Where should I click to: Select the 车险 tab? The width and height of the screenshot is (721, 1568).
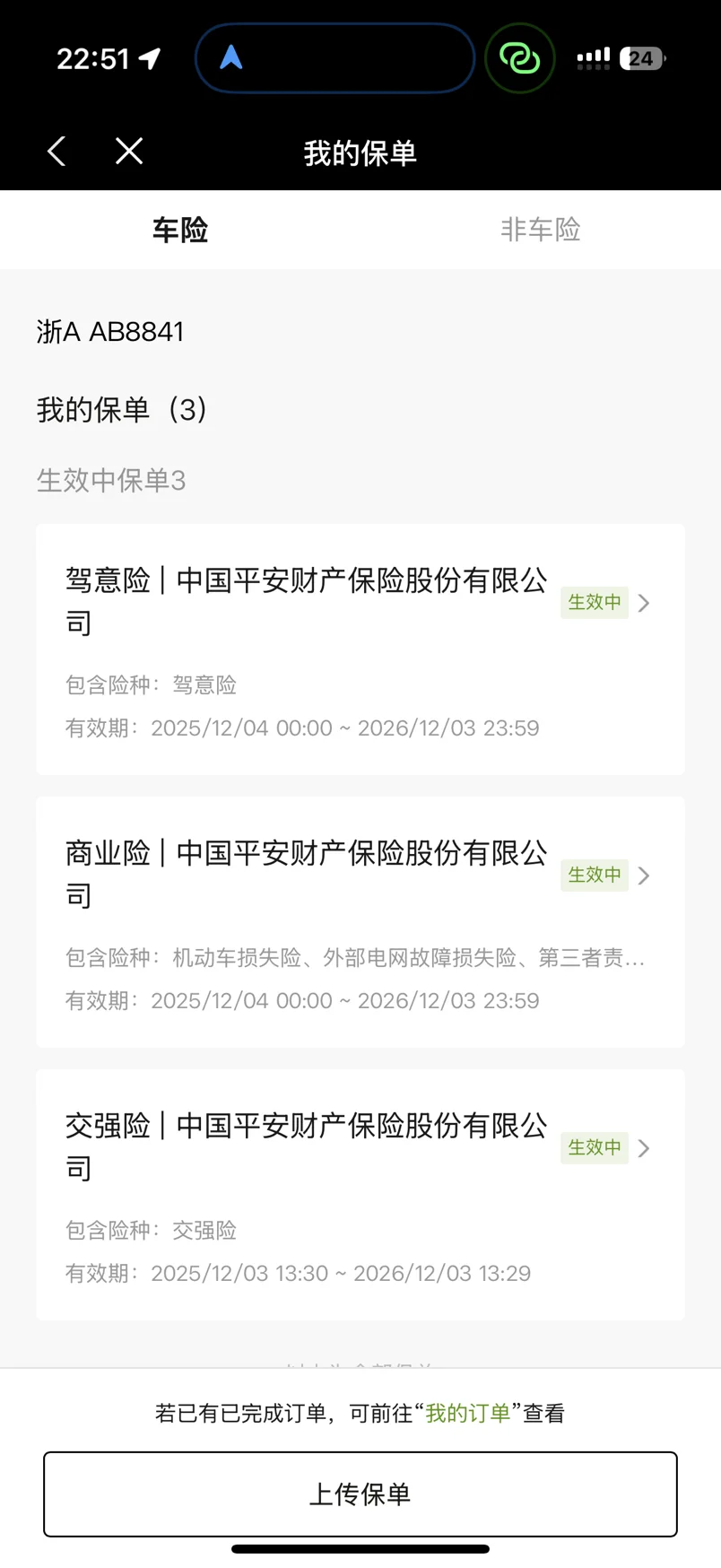pos(180,230)
